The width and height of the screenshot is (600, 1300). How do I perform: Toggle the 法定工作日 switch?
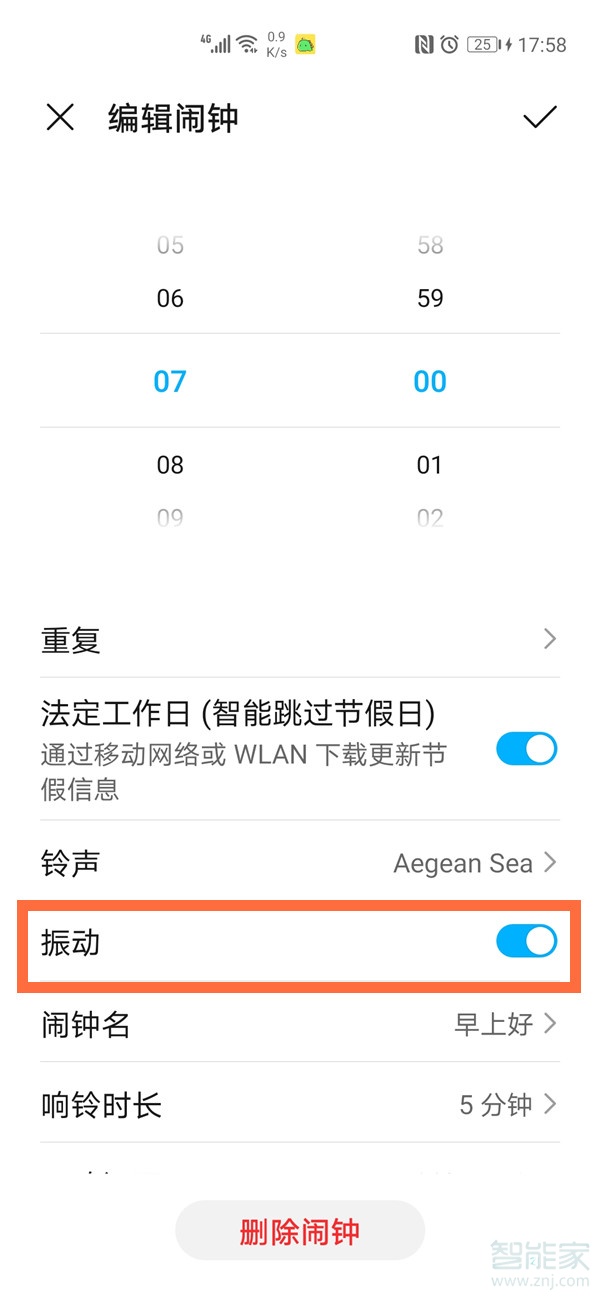coord(526,749)
